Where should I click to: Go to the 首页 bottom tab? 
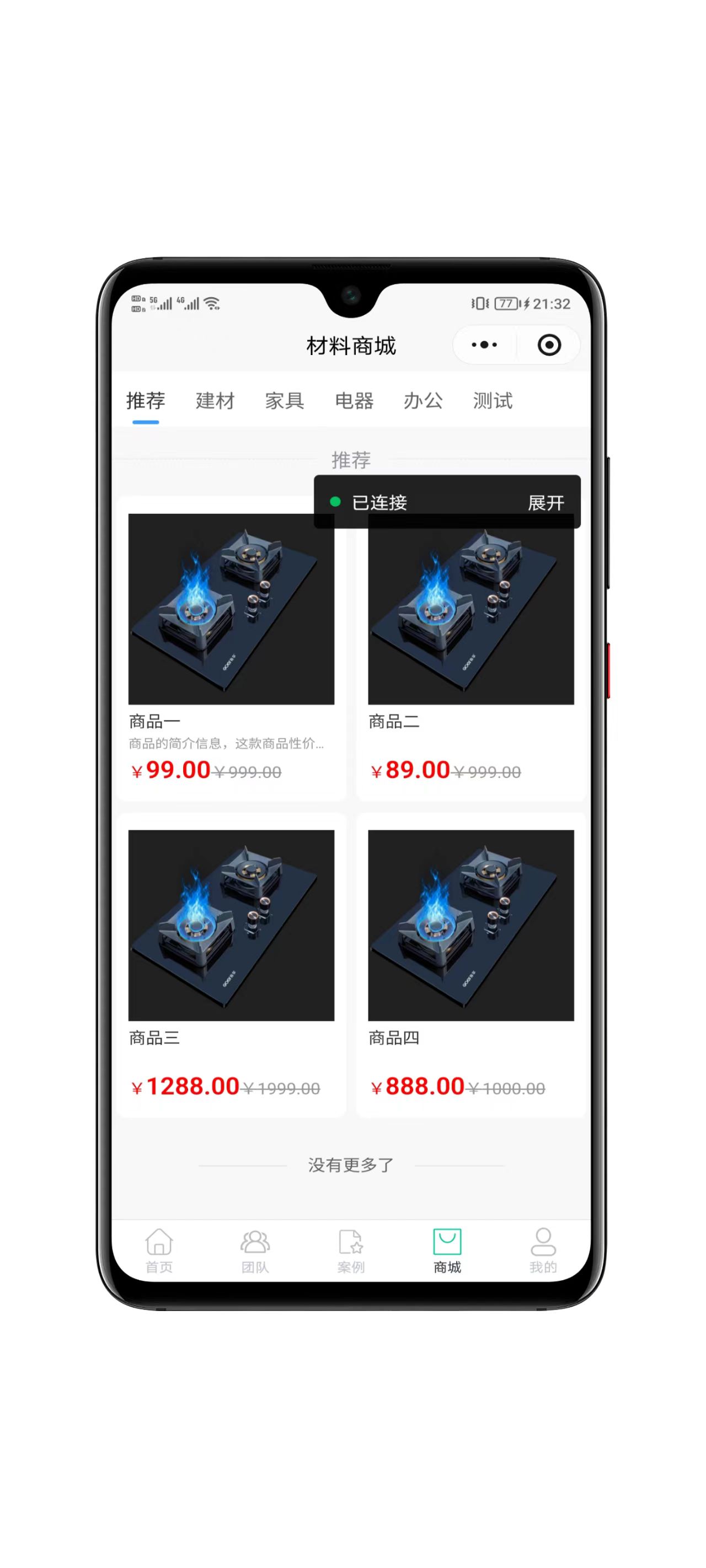coord(159,1250)
